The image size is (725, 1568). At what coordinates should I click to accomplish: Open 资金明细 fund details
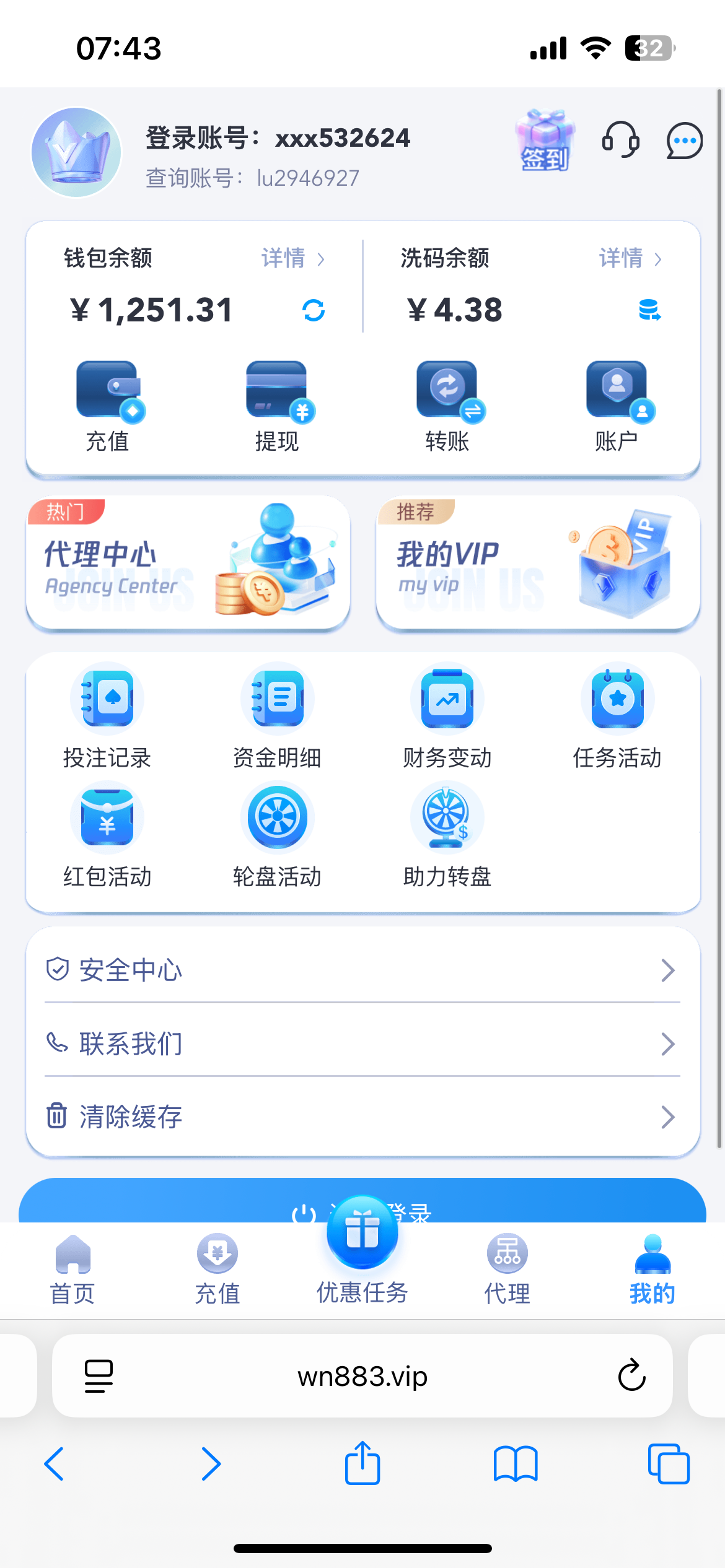(x=277, y=715)
